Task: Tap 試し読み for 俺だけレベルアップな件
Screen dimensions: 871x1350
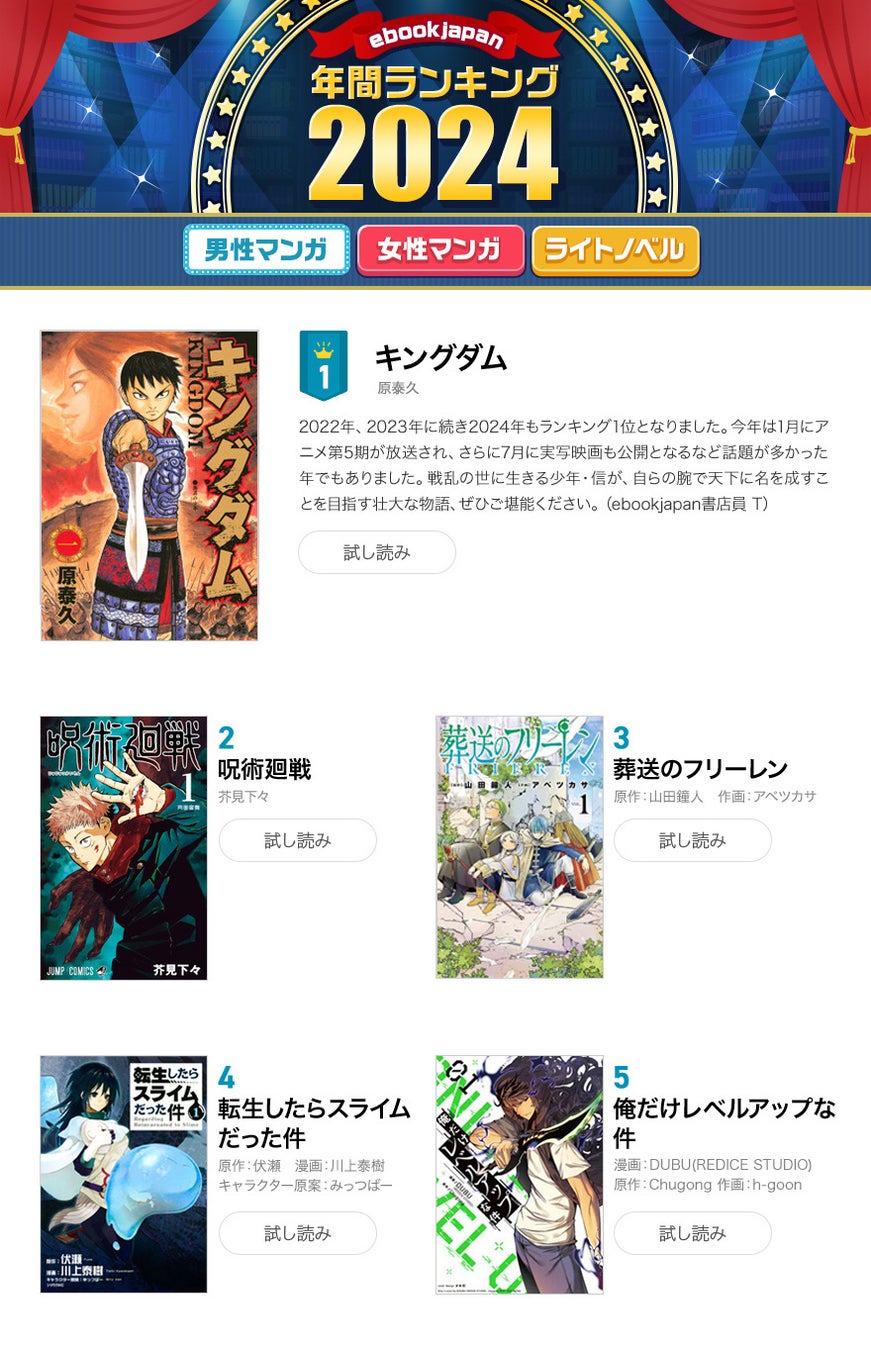Action: click(692, 1233)
